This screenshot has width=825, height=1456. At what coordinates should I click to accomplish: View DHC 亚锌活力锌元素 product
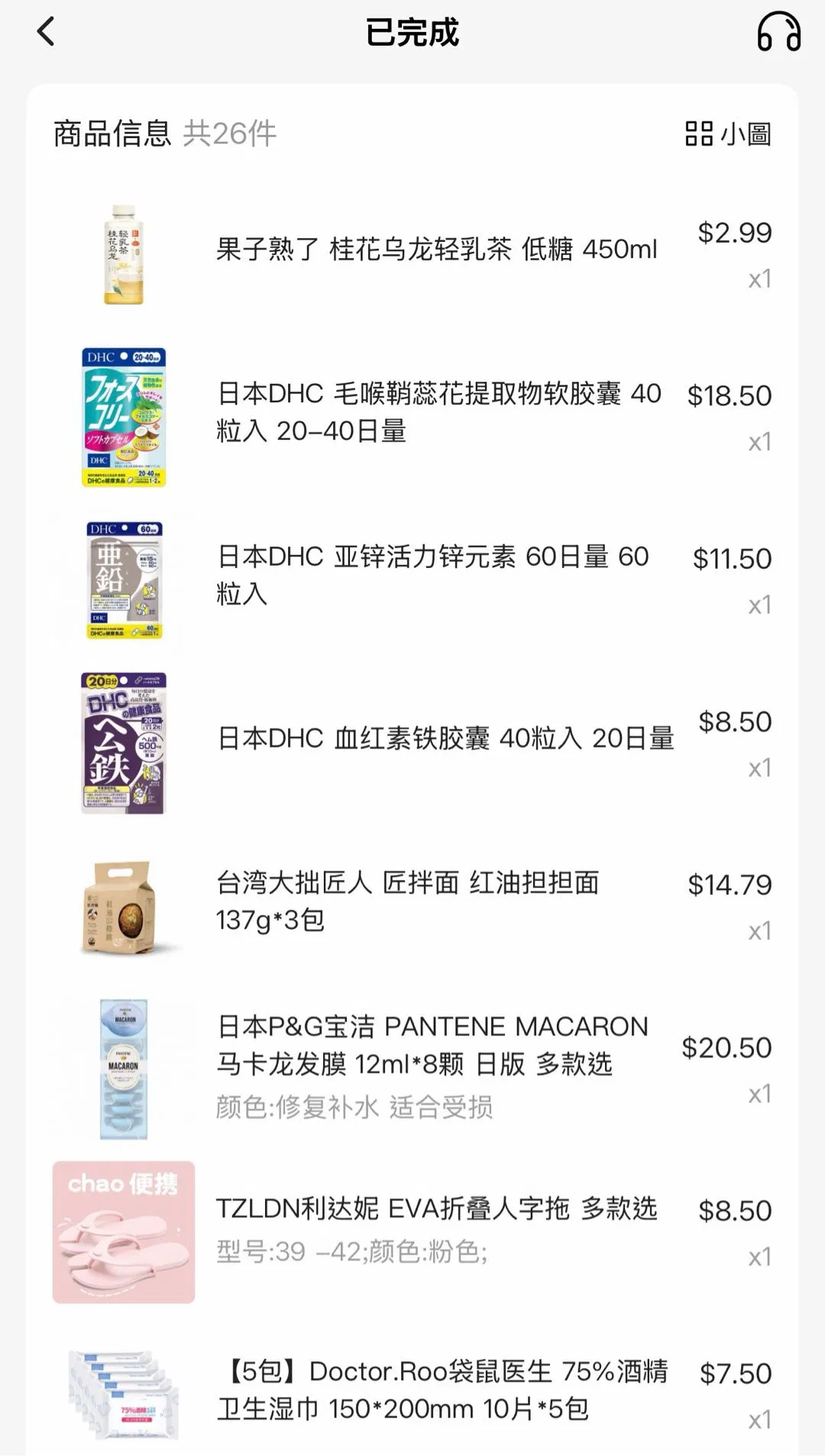pos(432,574)
